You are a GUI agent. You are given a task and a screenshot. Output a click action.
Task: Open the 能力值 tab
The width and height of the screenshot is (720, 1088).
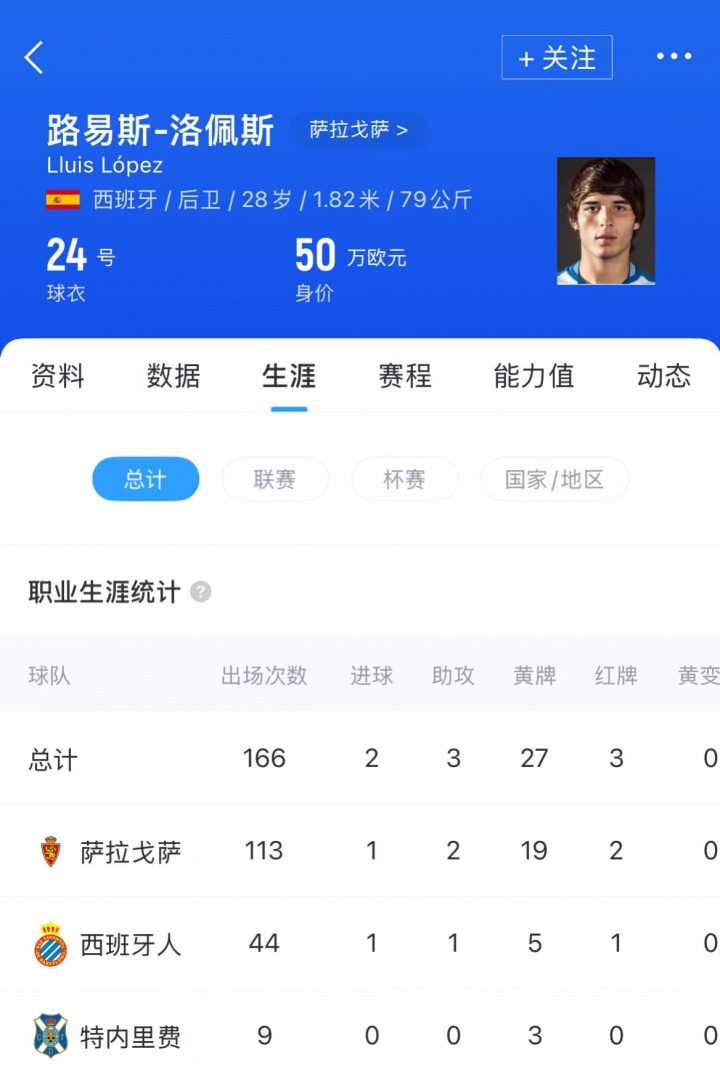click(x=534, y=376)
